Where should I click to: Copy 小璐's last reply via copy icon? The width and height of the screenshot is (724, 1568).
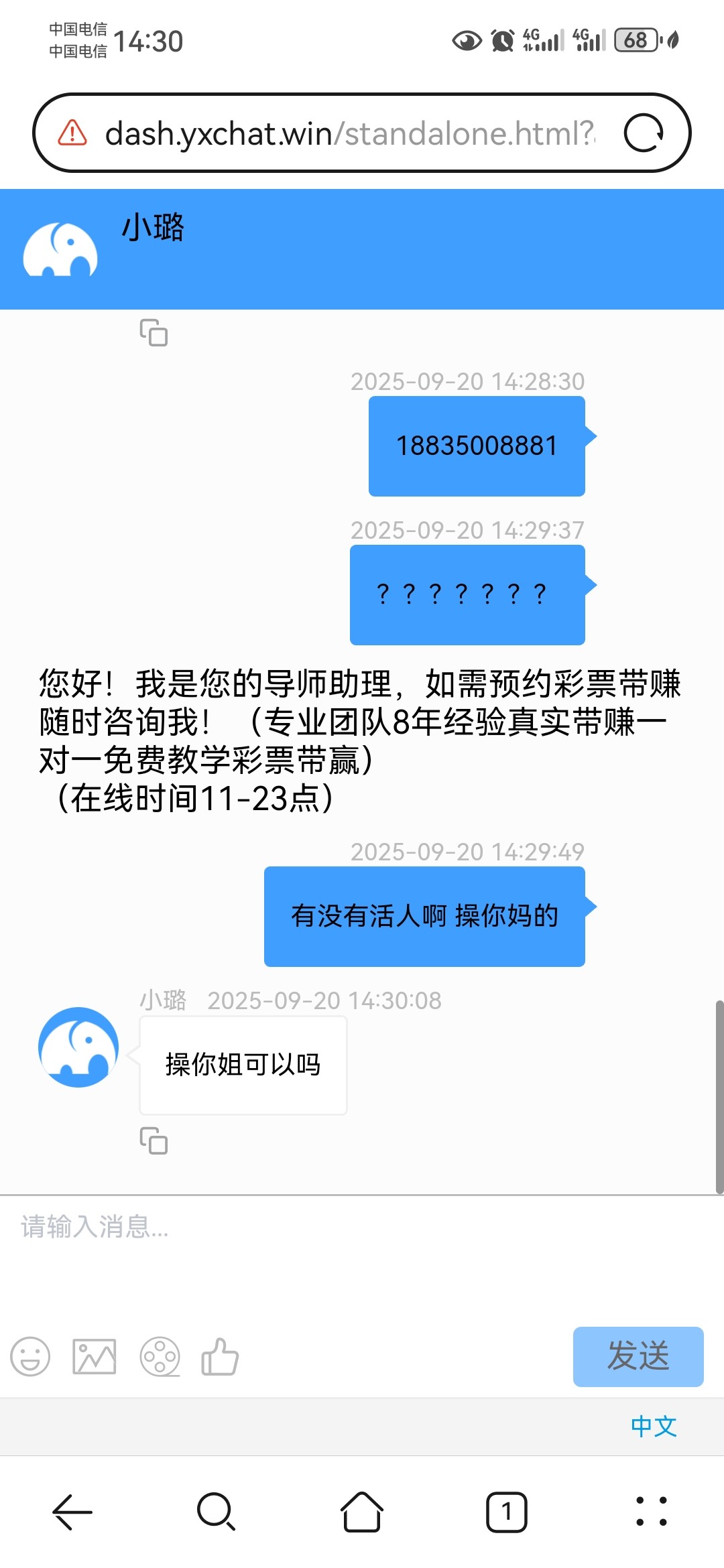(x=155, y=1142)
